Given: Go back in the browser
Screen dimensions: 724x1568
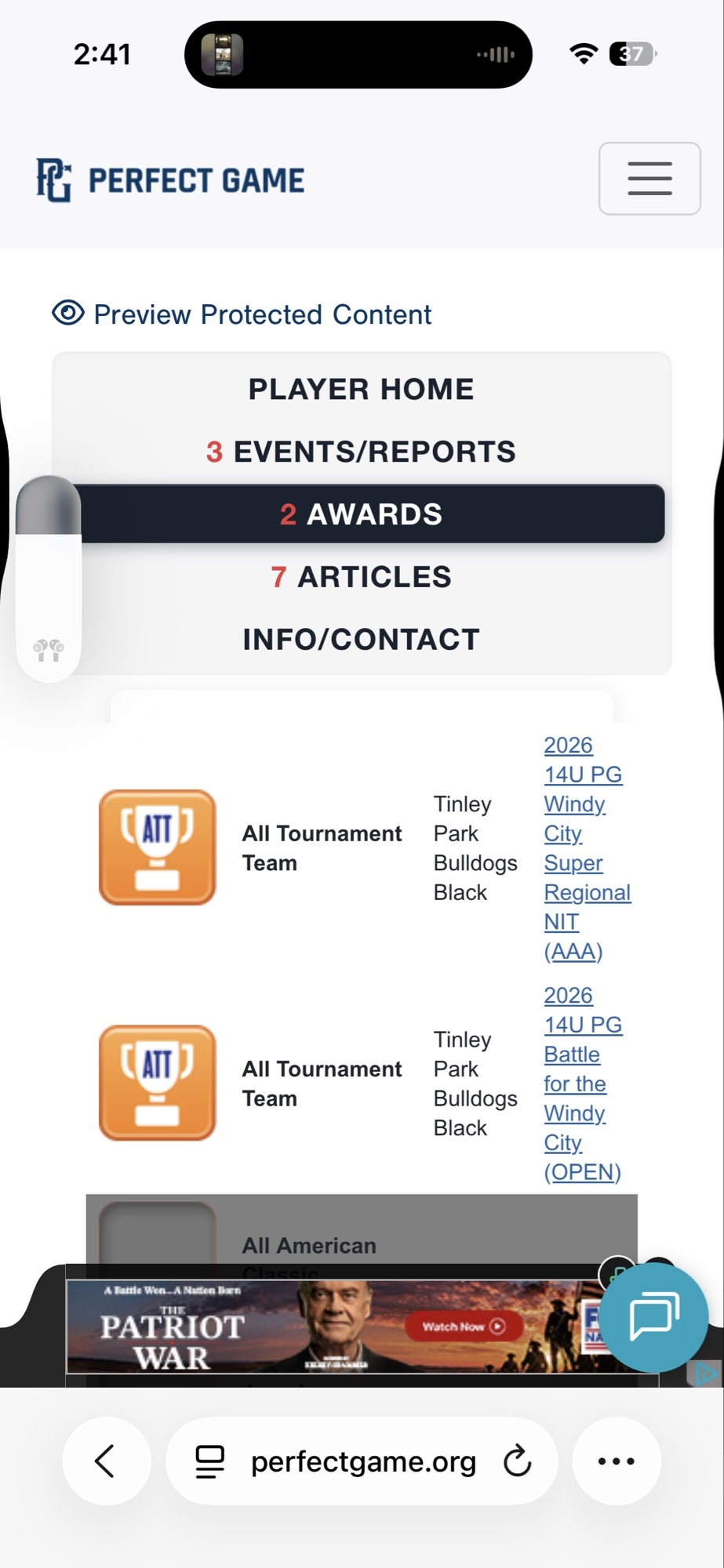Looking at the screenshot, I should pyautogui.click(x=106, y=1461).
